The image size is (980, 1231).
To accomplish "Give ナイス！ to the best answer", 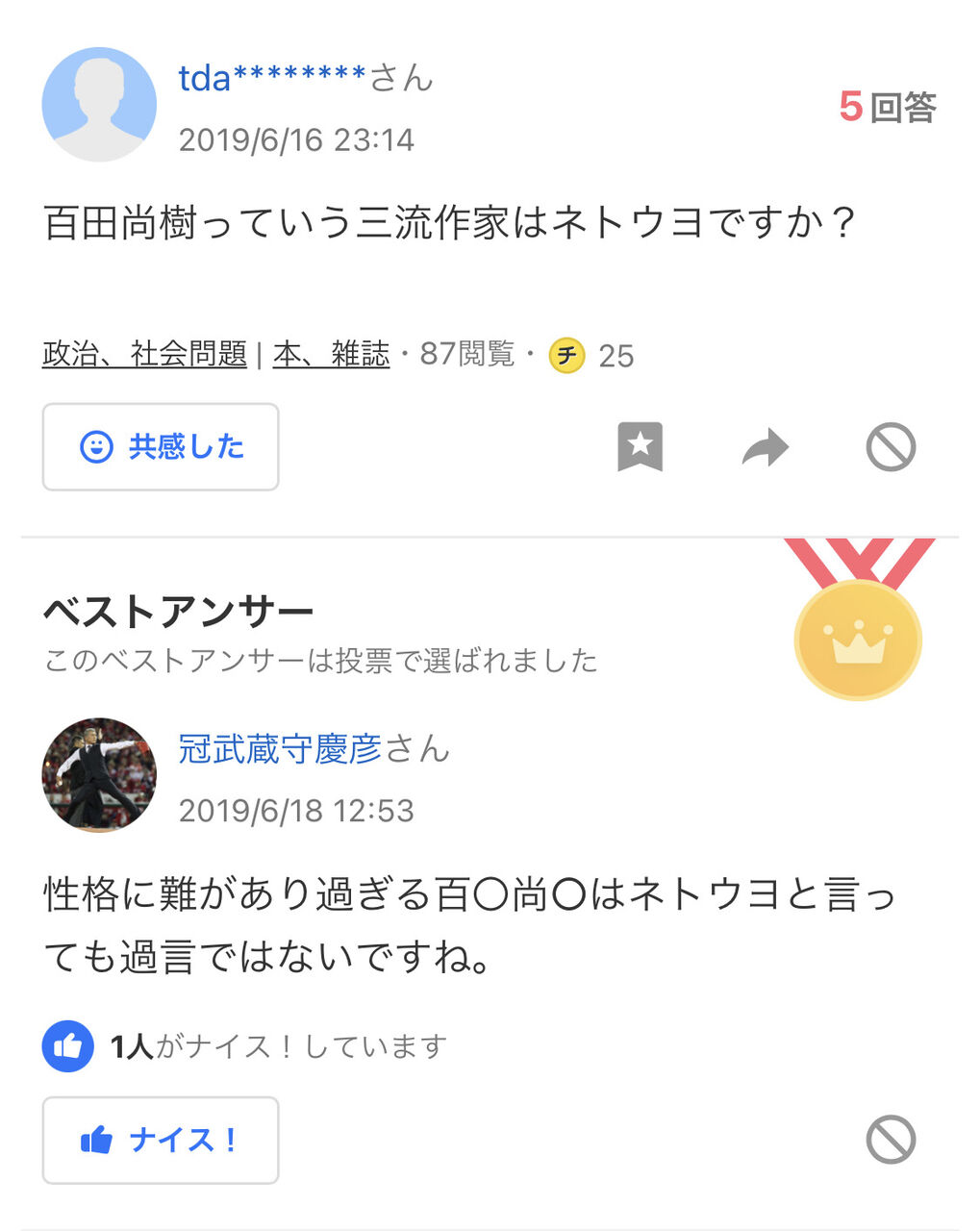I will point(161,1141).
